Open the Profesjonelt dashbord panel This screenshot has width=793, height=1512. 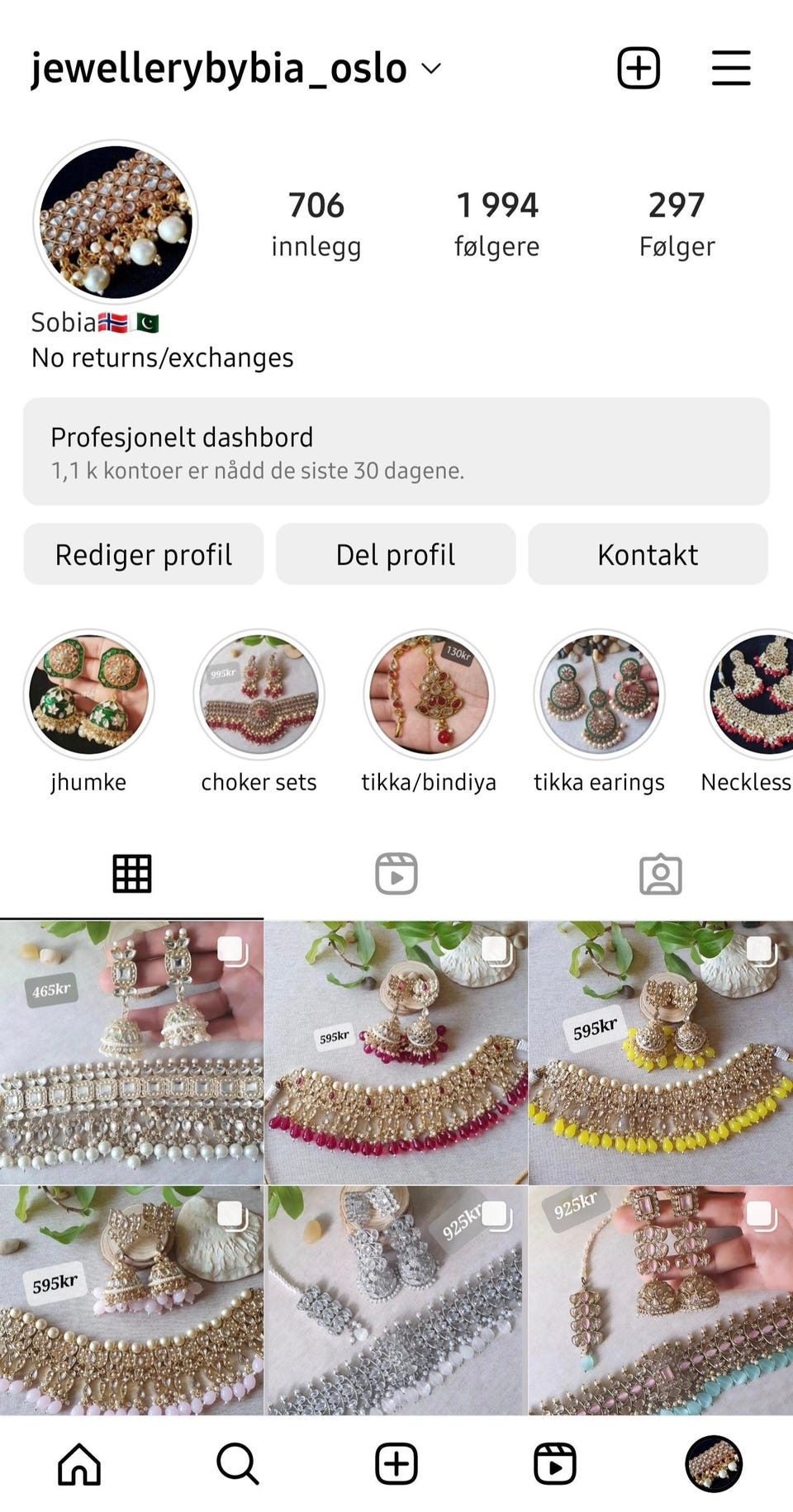click(396, 453)
